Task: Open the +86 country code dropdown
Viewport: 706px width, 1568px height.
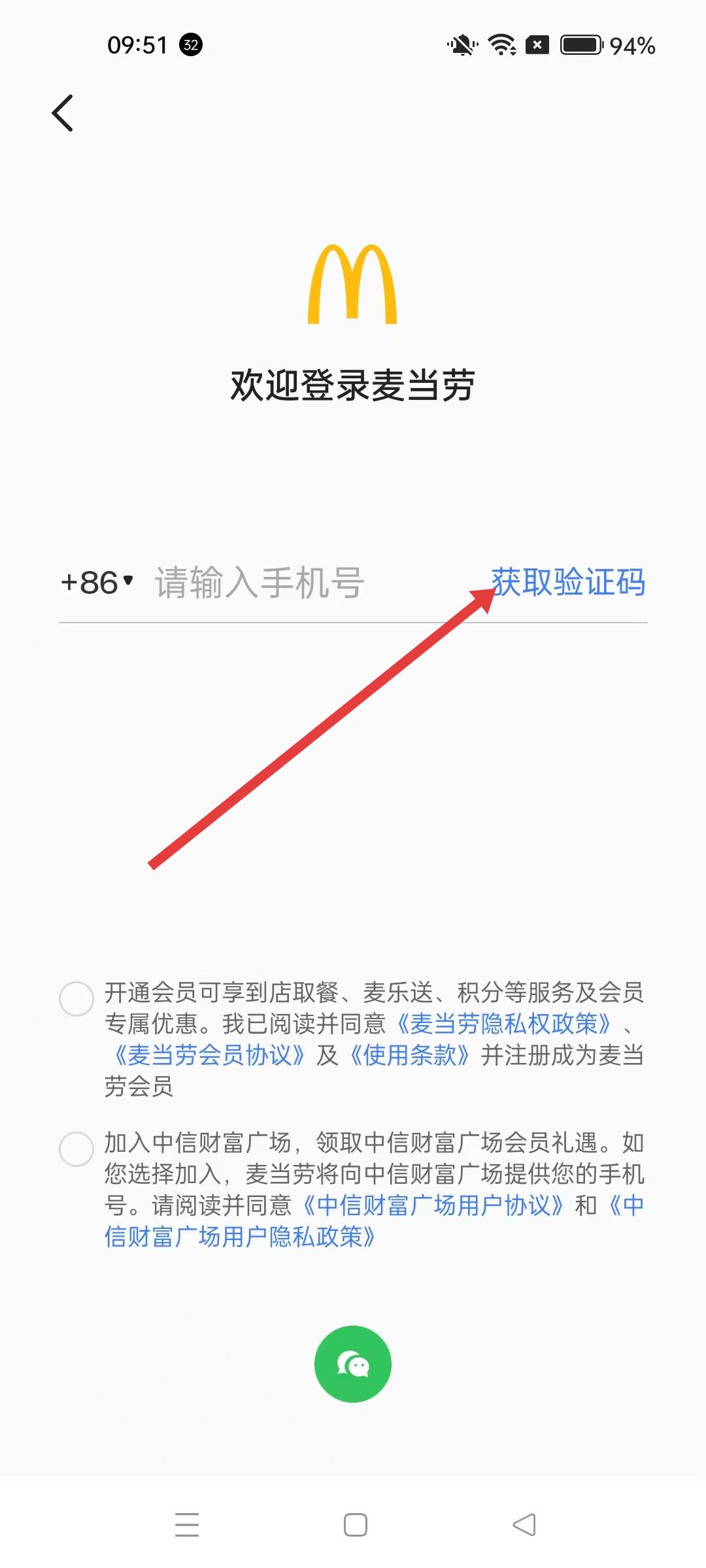Action: 97,583
